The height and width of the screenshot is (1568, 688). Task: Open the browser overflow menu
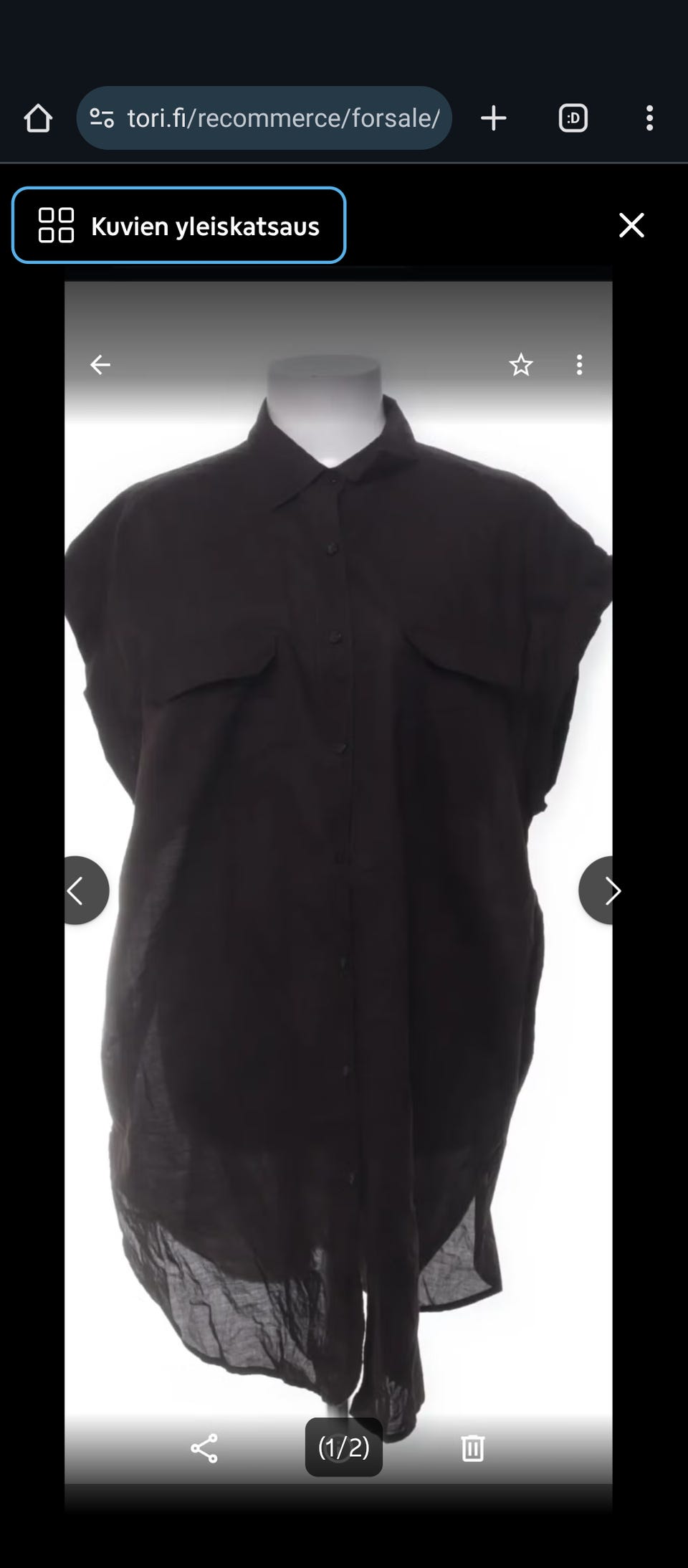point(649,118)
